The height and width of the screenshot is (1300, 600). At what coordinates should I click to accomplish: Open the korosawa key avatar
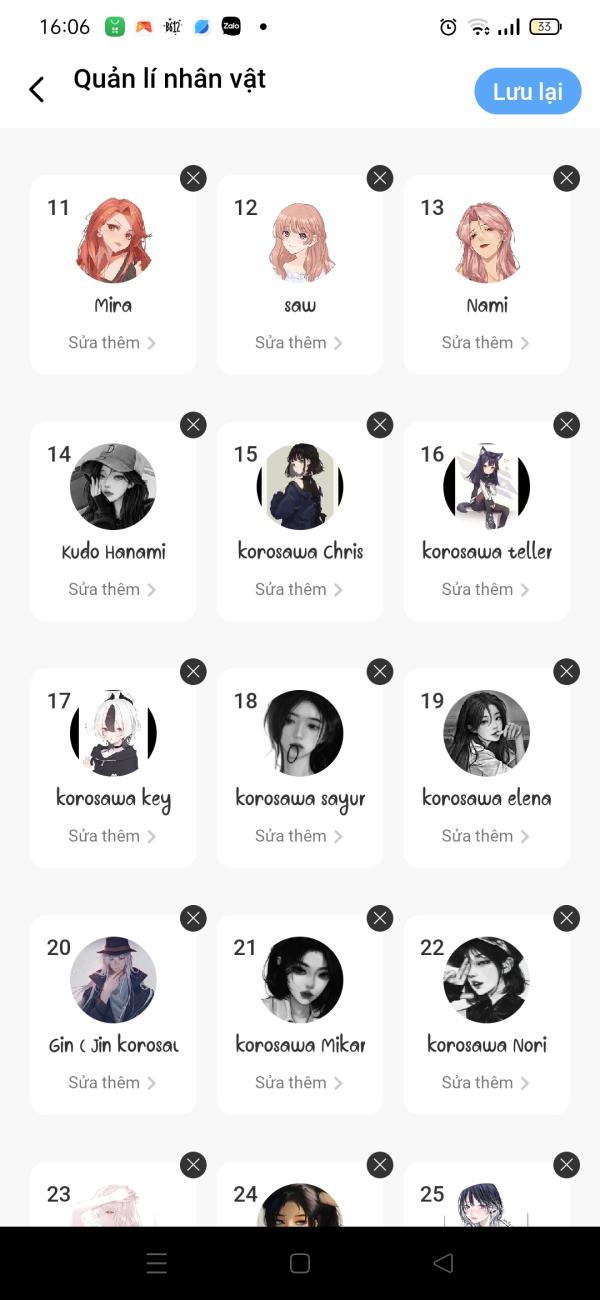tap(113, 733)
